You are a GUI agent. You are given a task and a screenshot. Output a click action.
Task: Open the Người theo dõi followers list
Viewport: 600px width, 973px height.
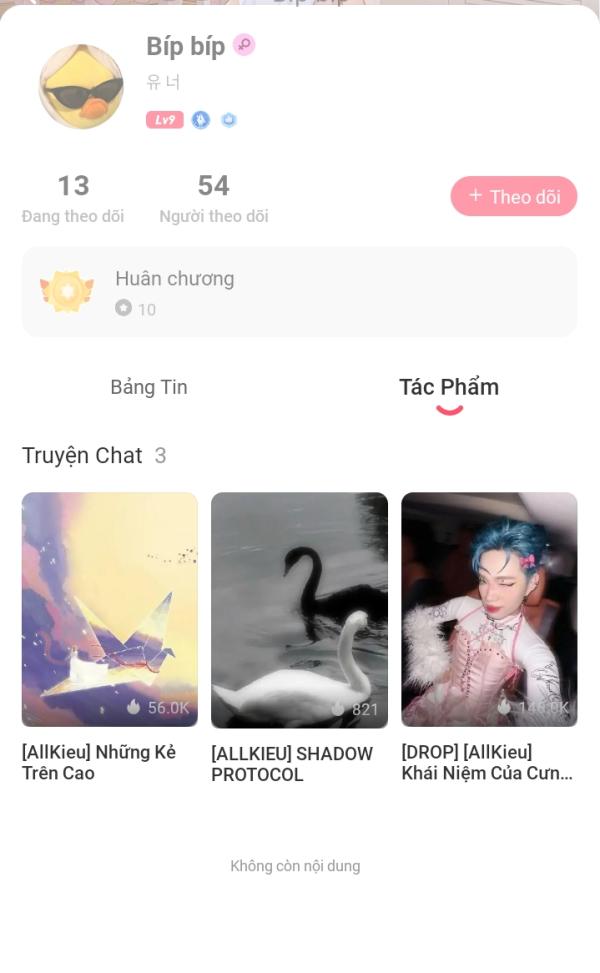click(x=213, y=198)
